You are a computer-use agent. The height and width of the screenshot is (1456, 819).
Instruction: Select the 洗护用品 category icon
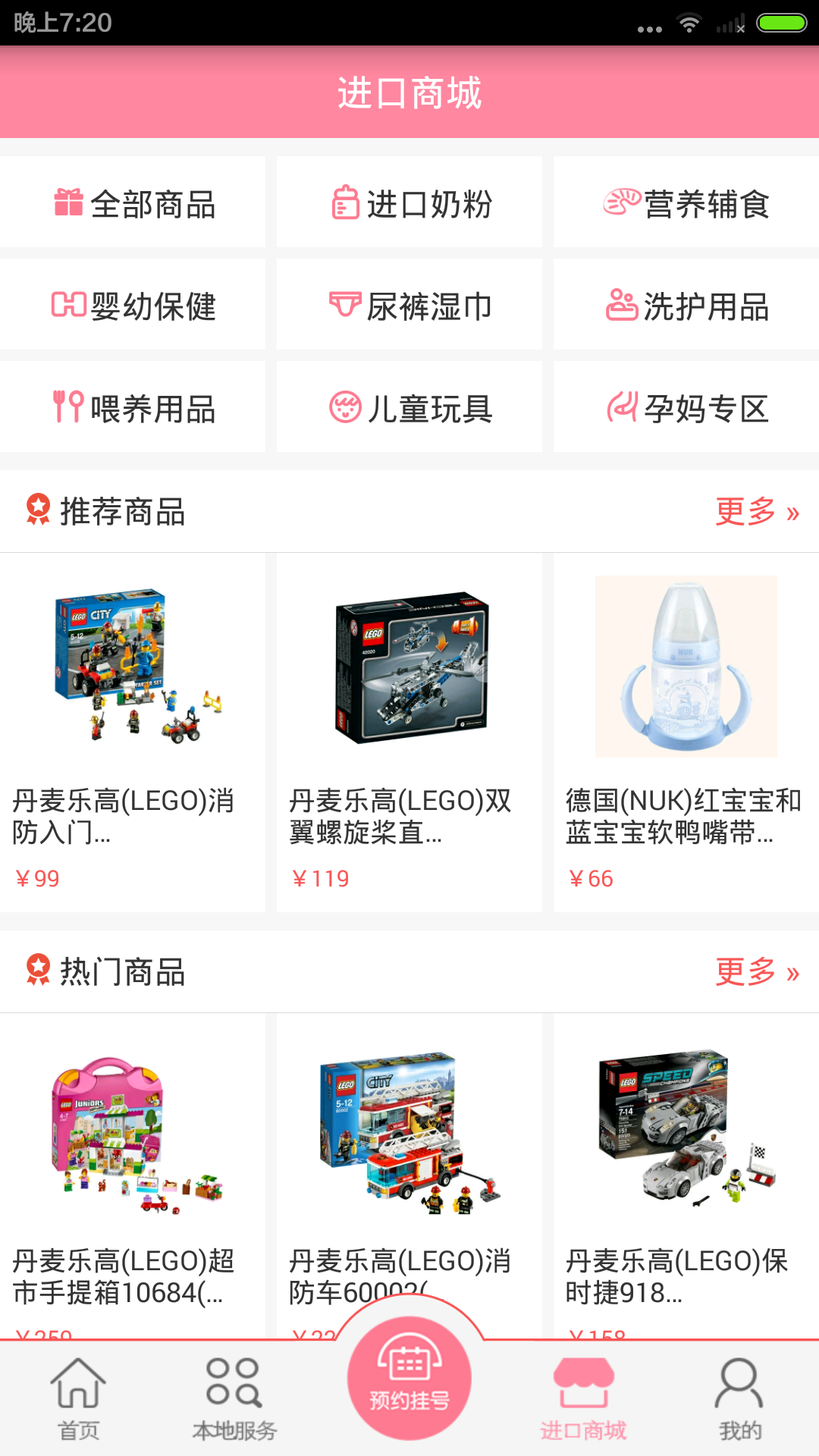pyautogui.click(x=622, y=306)
